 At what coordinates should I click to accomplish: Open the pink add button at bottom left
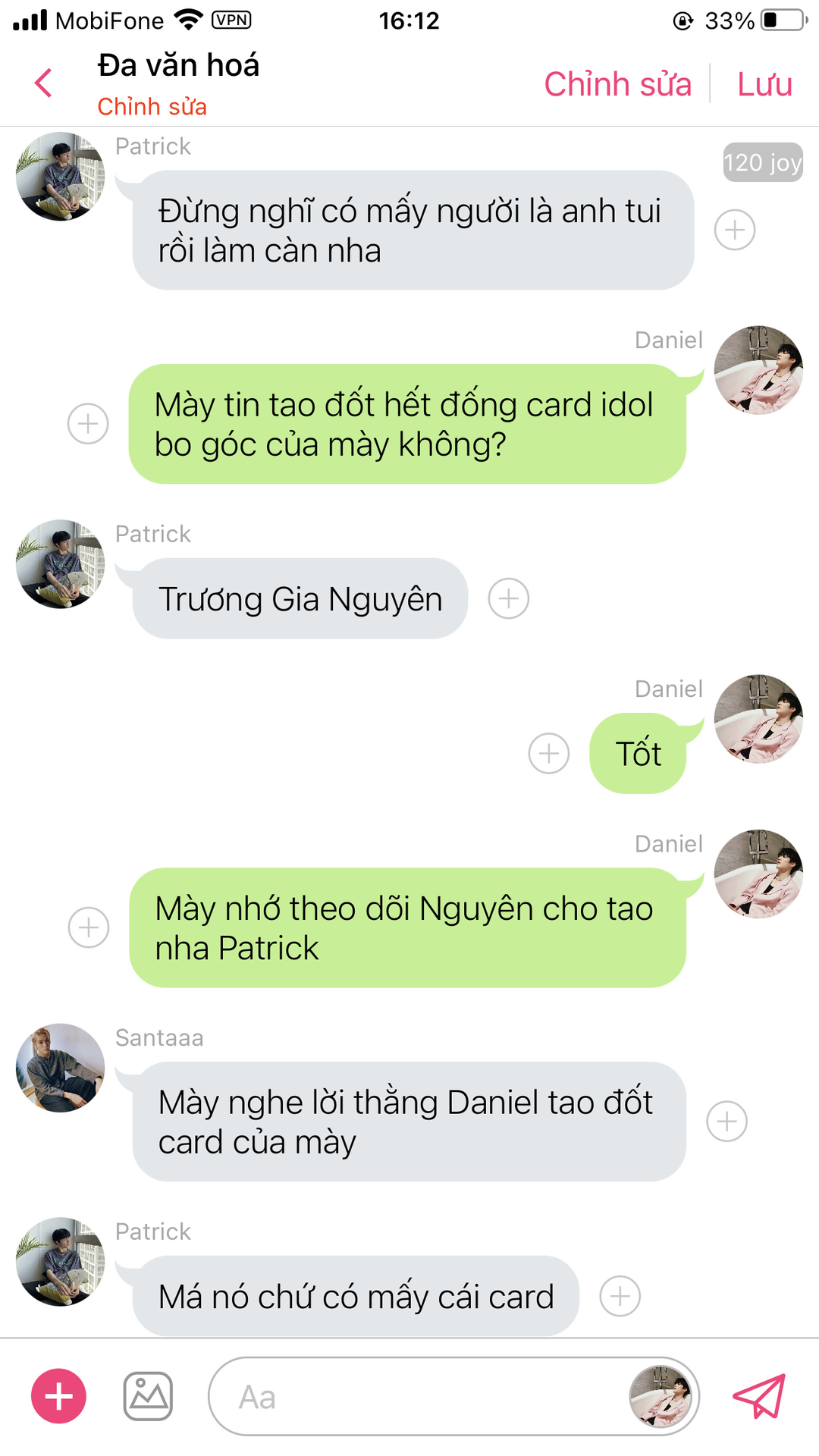pos(58,1396)
